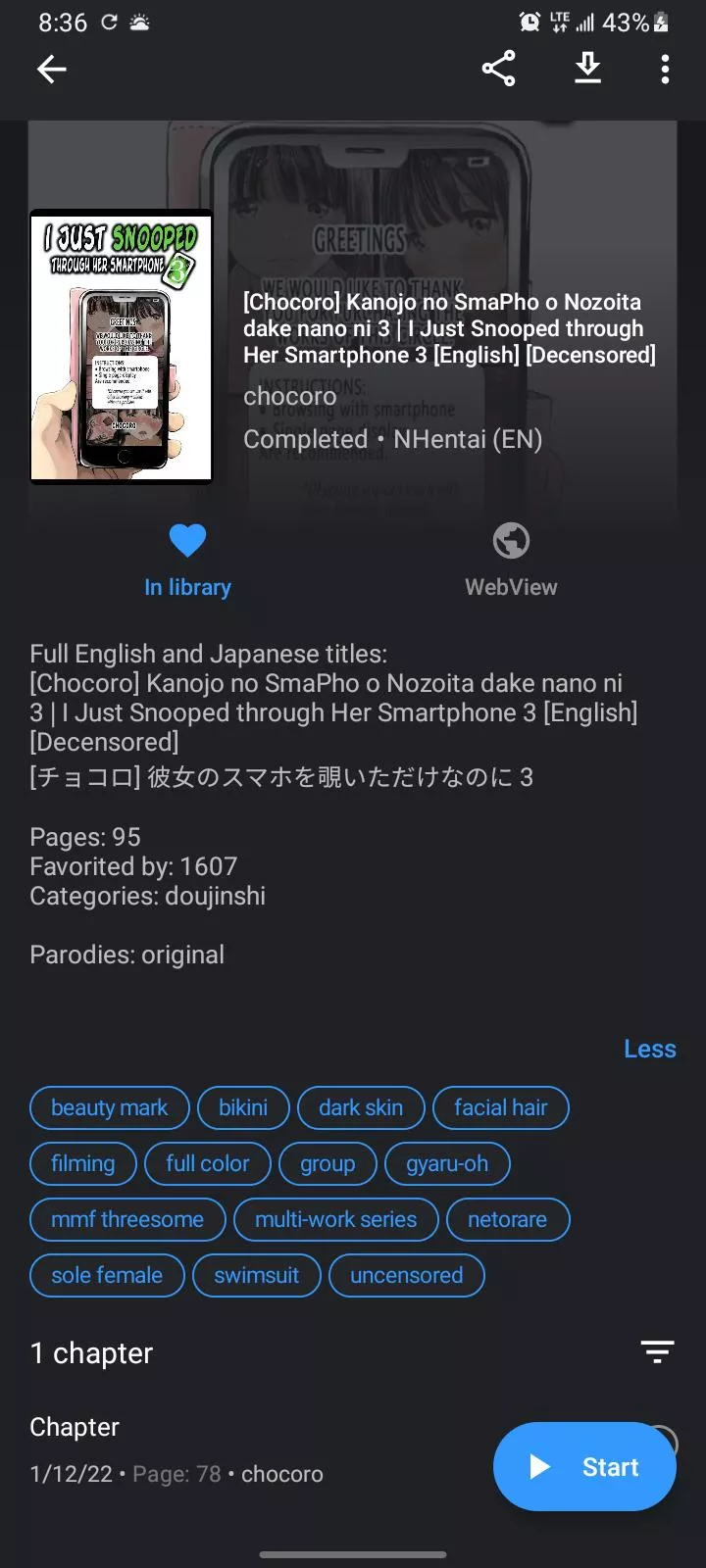Screen dimensions: 706x1568
Task: Choose the "full color" tag chip
Action: click(207, 1163)
